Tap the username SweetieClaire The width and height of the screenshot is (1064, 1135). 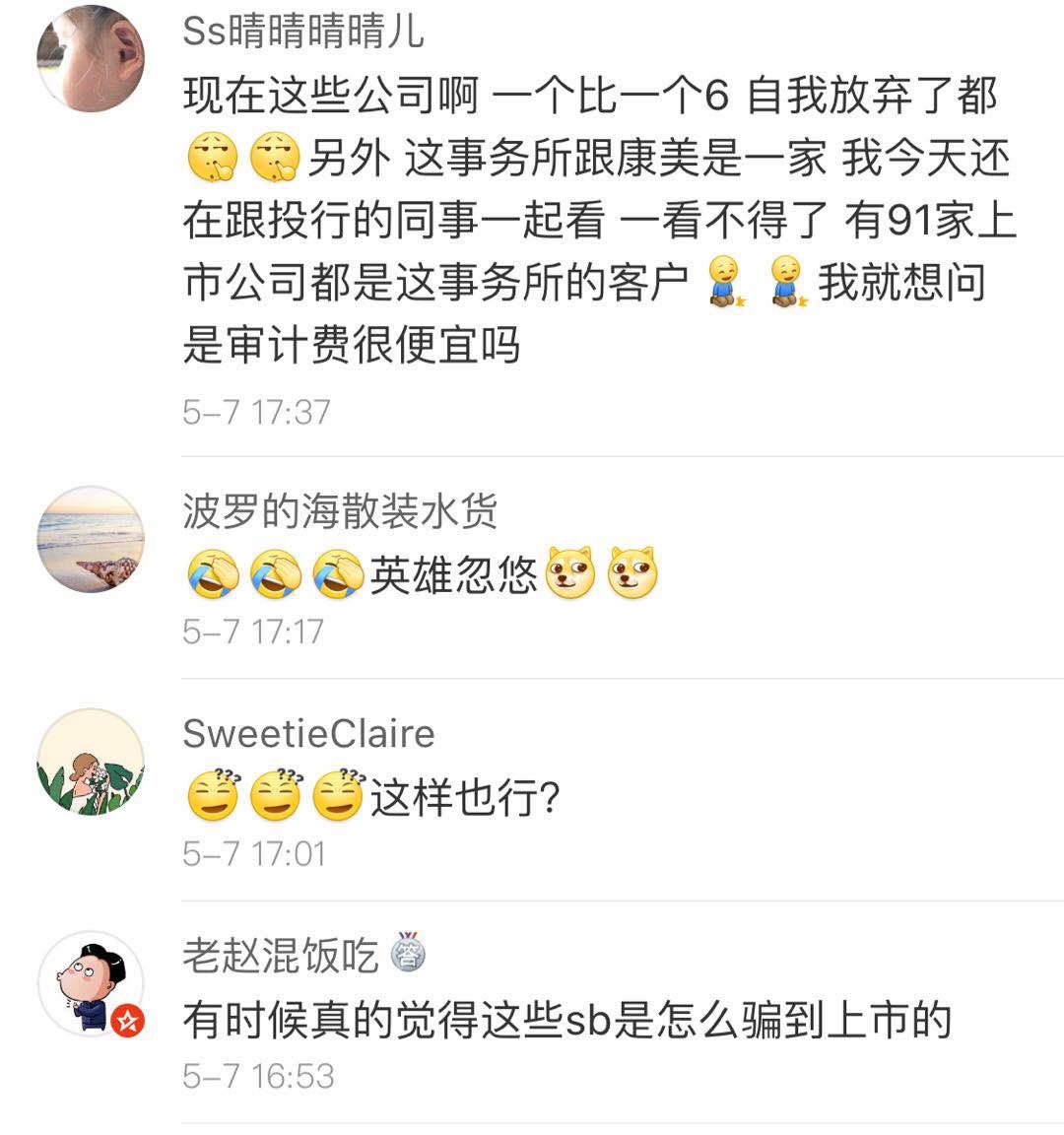308,733
